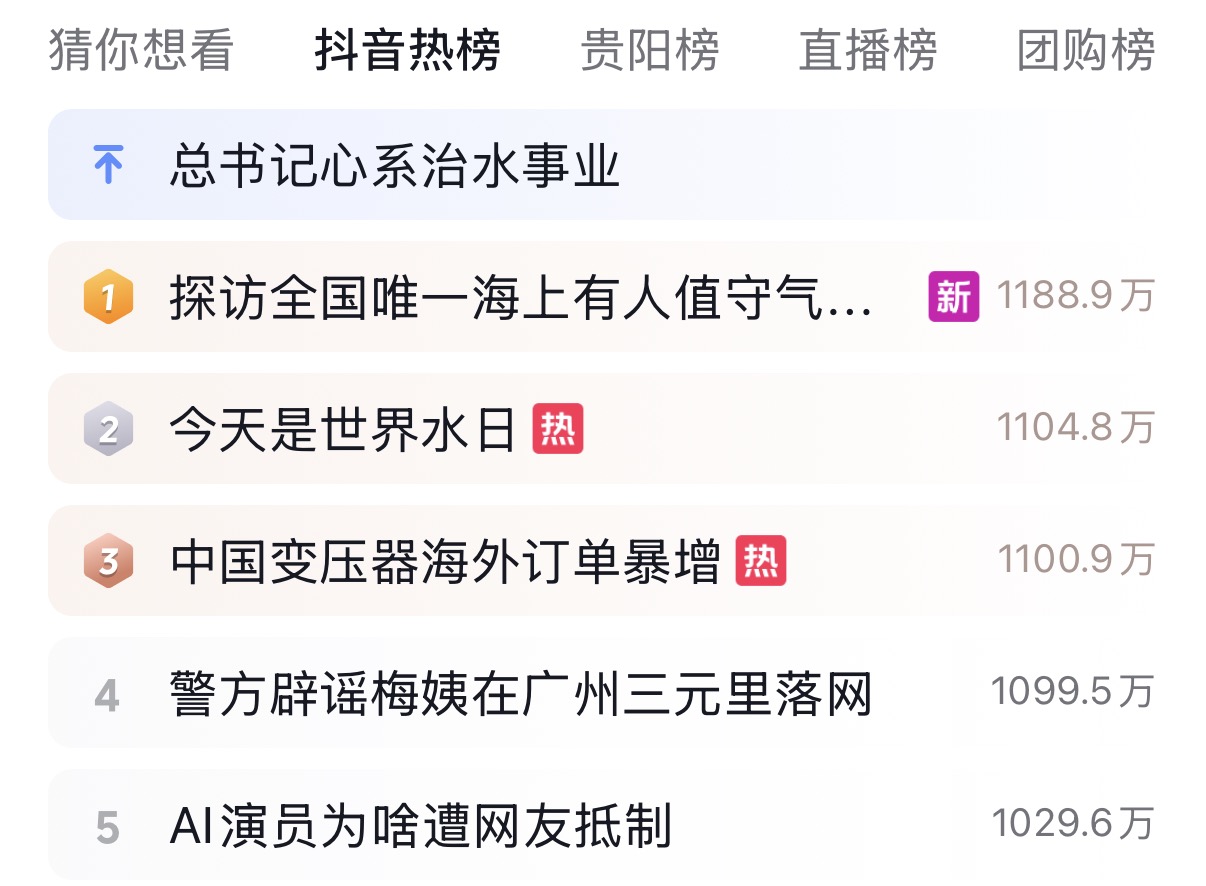Tap the topic 警方辟谣梅姨在广州三元里落网

pos(520,693)
